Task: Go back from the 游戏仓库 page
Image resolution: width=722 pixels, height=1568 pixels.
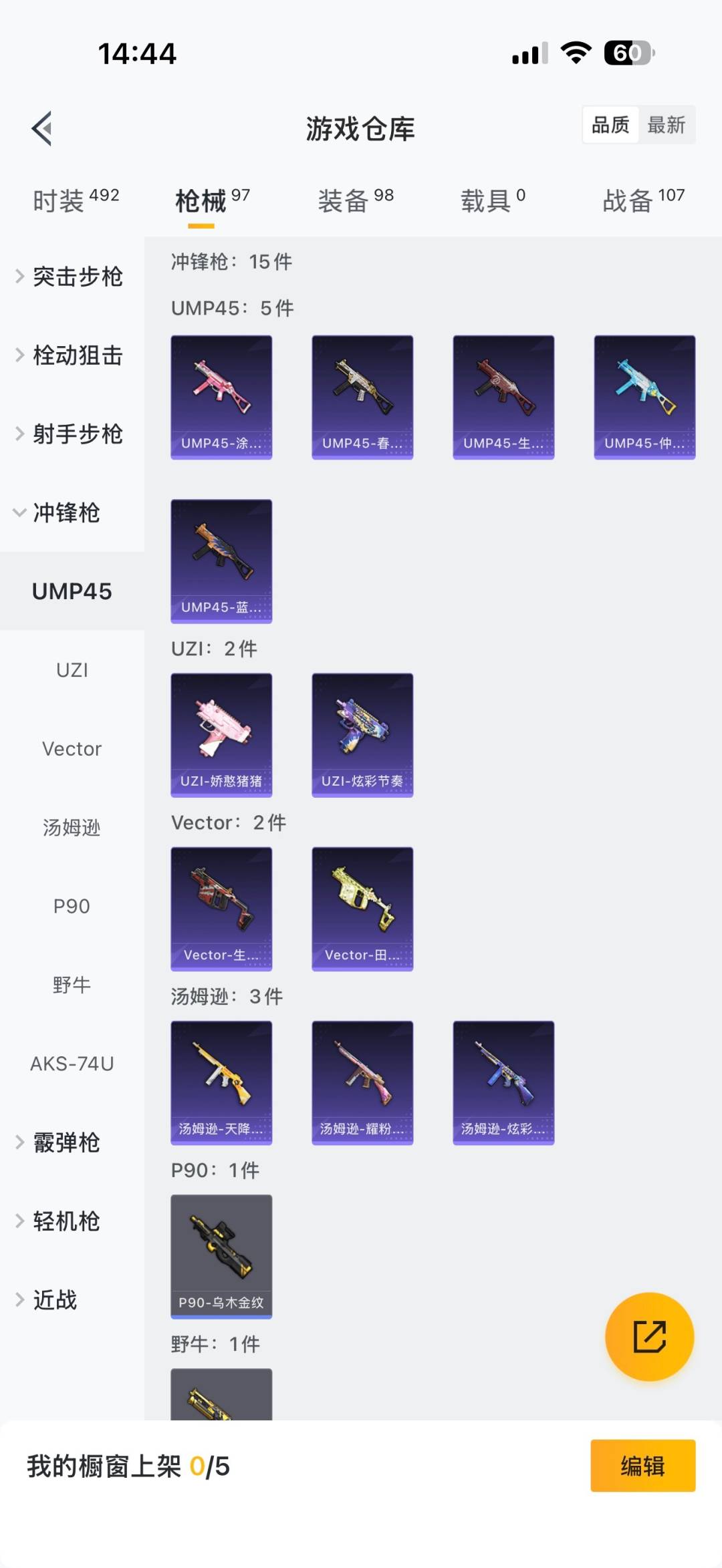Action: click(x=42, y=128)
